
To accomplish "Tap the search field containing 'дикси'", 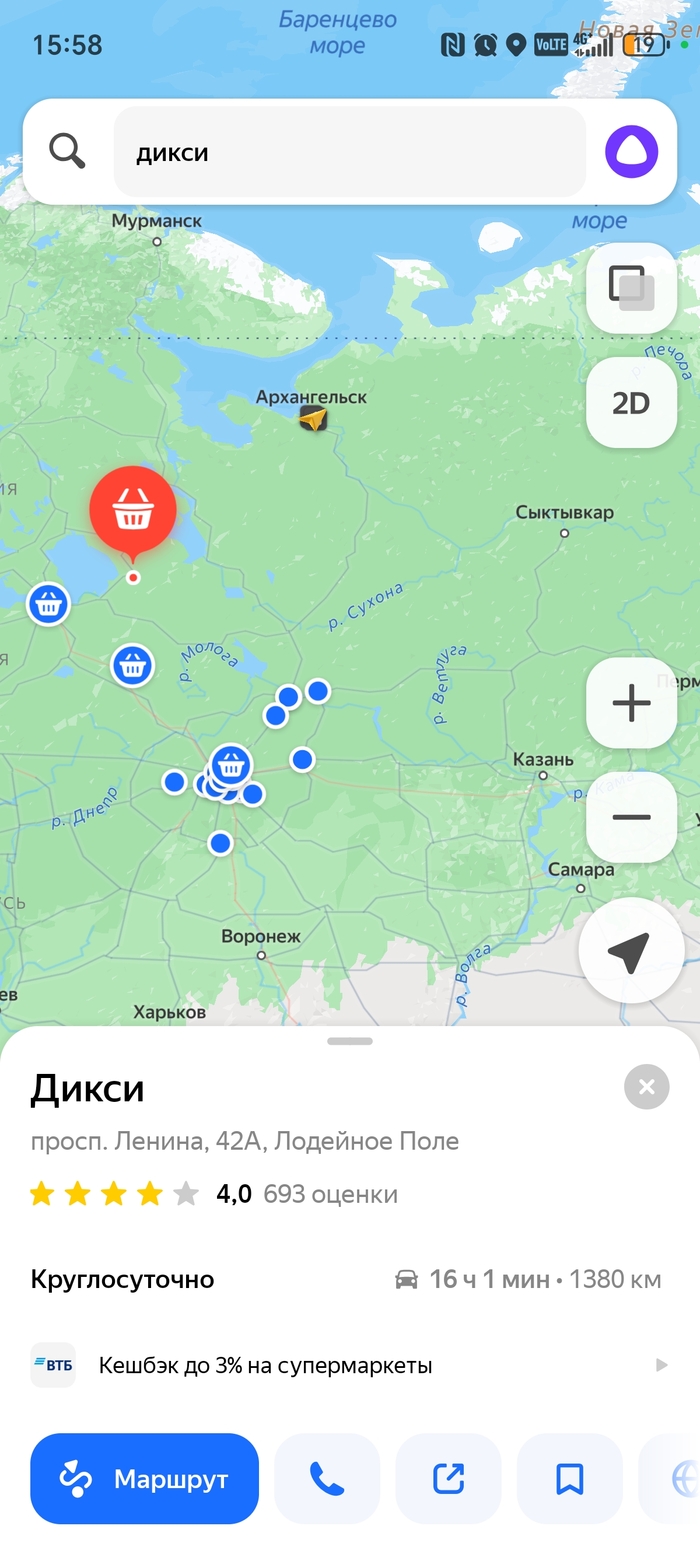I will [348, 152].
